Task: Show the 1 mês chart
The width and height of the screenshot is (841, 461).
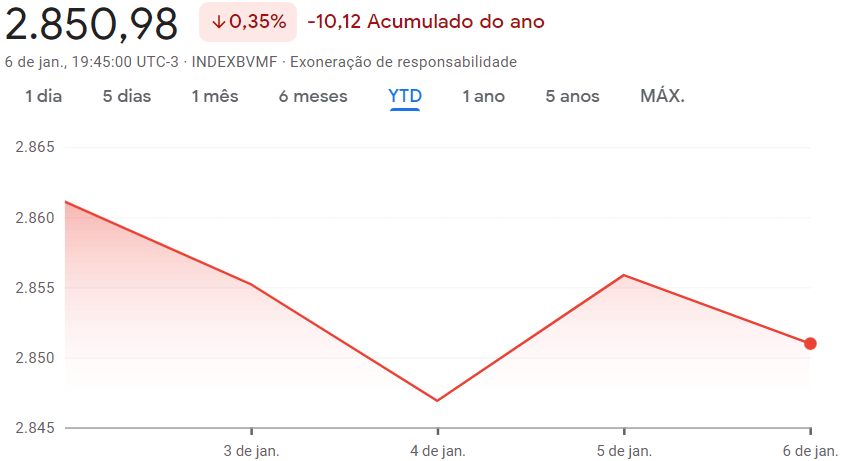Action: 215,96
